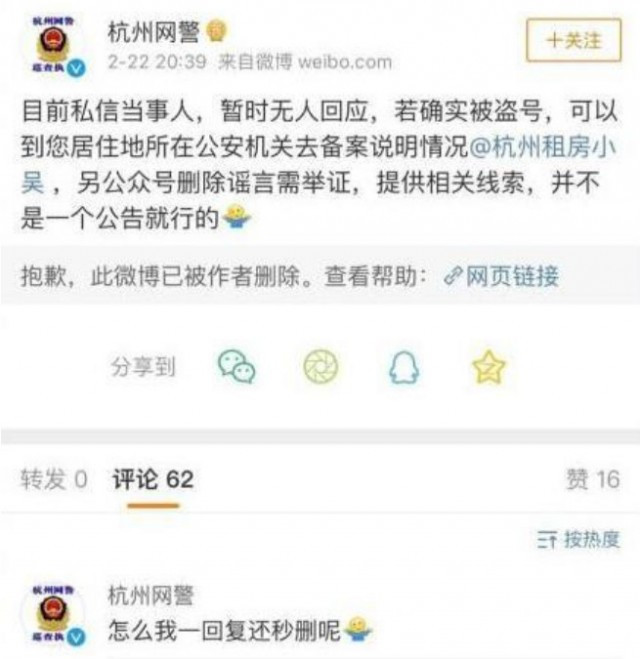The height and width of the screenshot is (659, 640).
Task: Share the post to QQ
Action: [404, 368]
